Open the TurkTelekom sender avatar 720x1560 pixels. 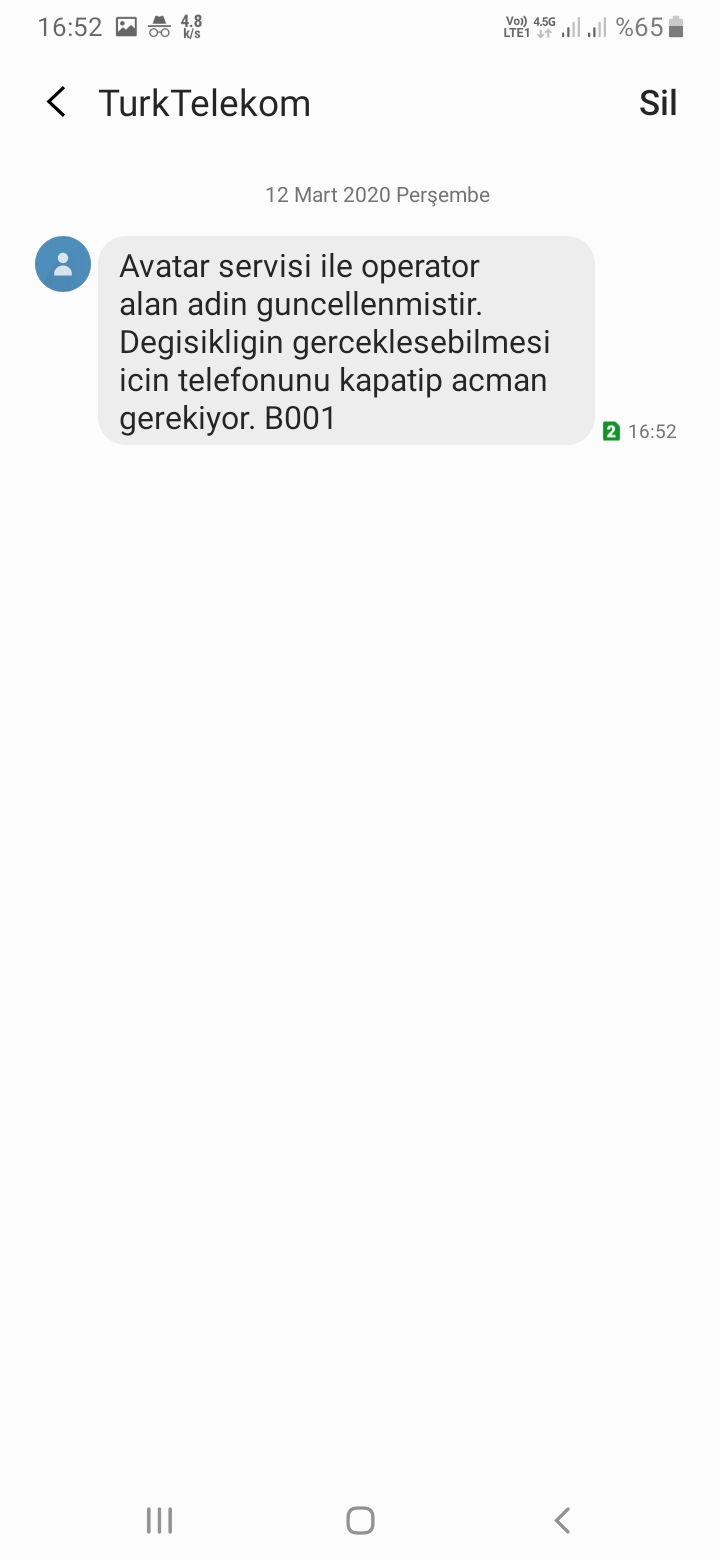tap(63, 264)
